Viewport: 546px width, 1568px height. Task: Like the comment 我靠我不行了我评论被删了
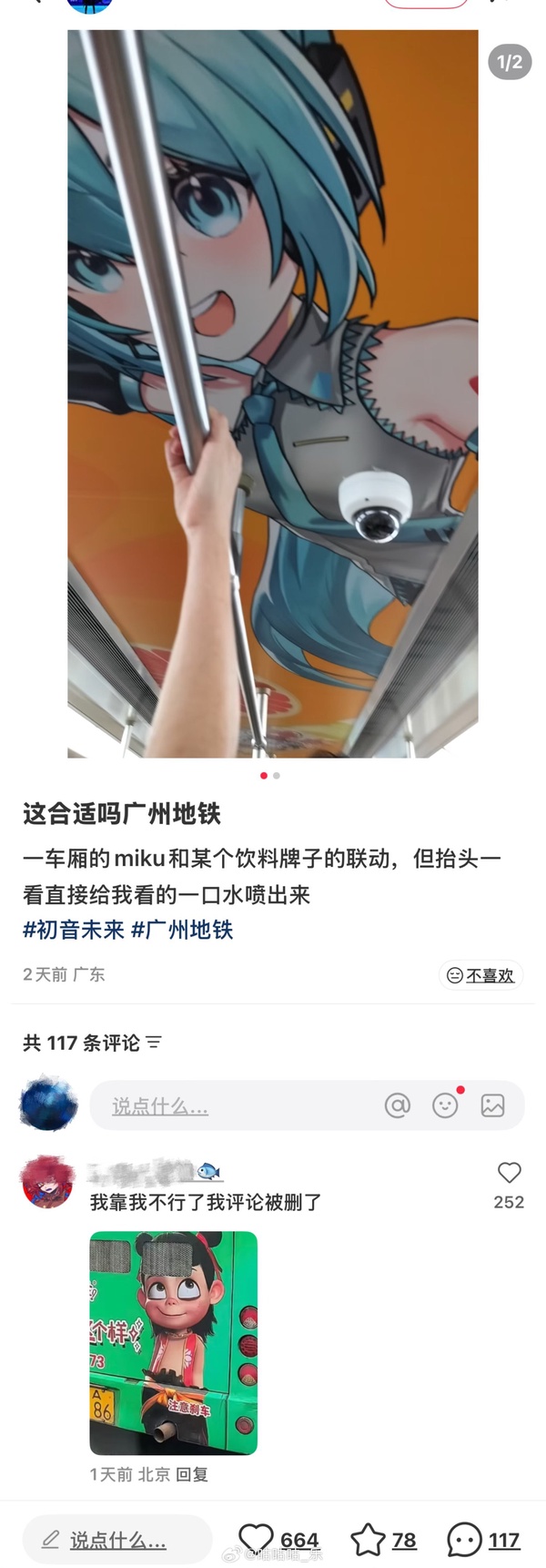tap(509, 1174)
